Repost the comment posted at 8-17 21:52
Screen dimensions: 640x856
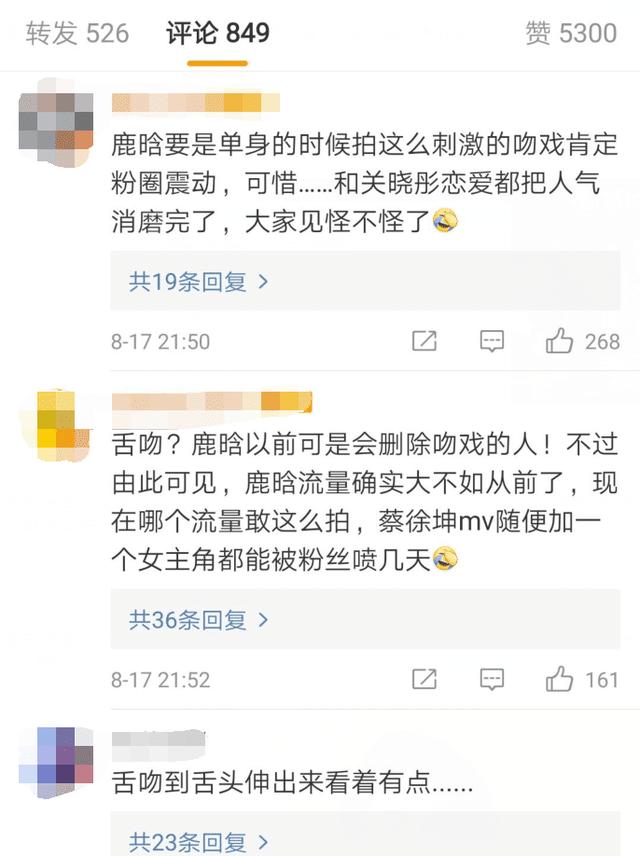[424, 680]
